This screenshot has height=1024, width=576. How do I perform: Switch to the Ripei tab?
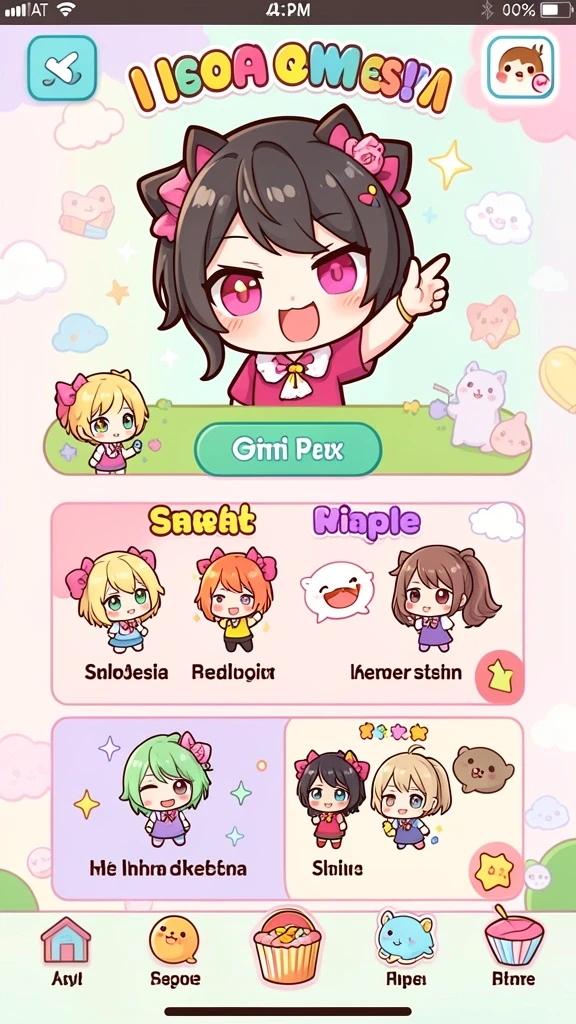tap(405, 951)
